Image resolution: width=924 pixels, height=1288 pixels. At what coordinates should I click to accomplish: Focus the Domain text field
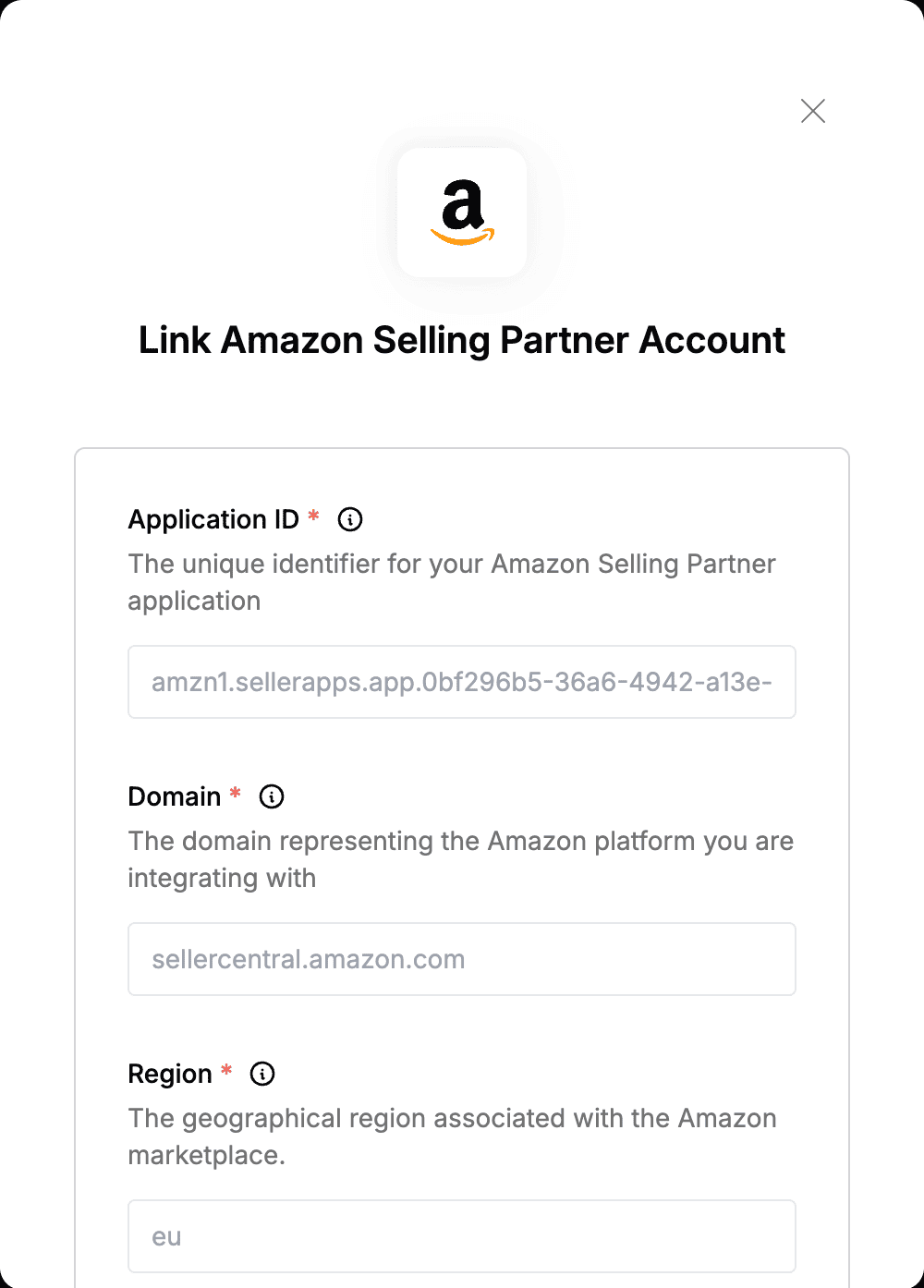tap(461, 959)
